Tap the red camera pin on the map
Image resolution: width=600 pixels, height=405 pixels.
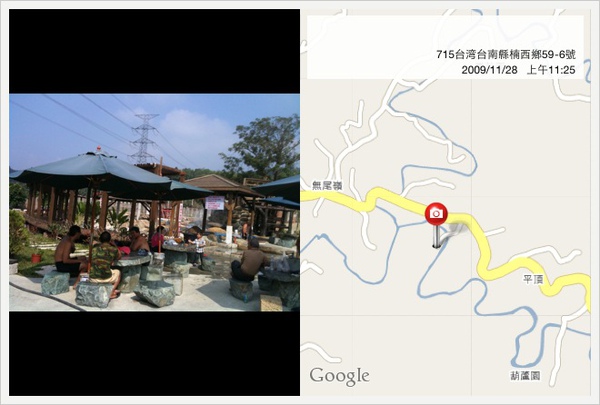tap(436, 214)
